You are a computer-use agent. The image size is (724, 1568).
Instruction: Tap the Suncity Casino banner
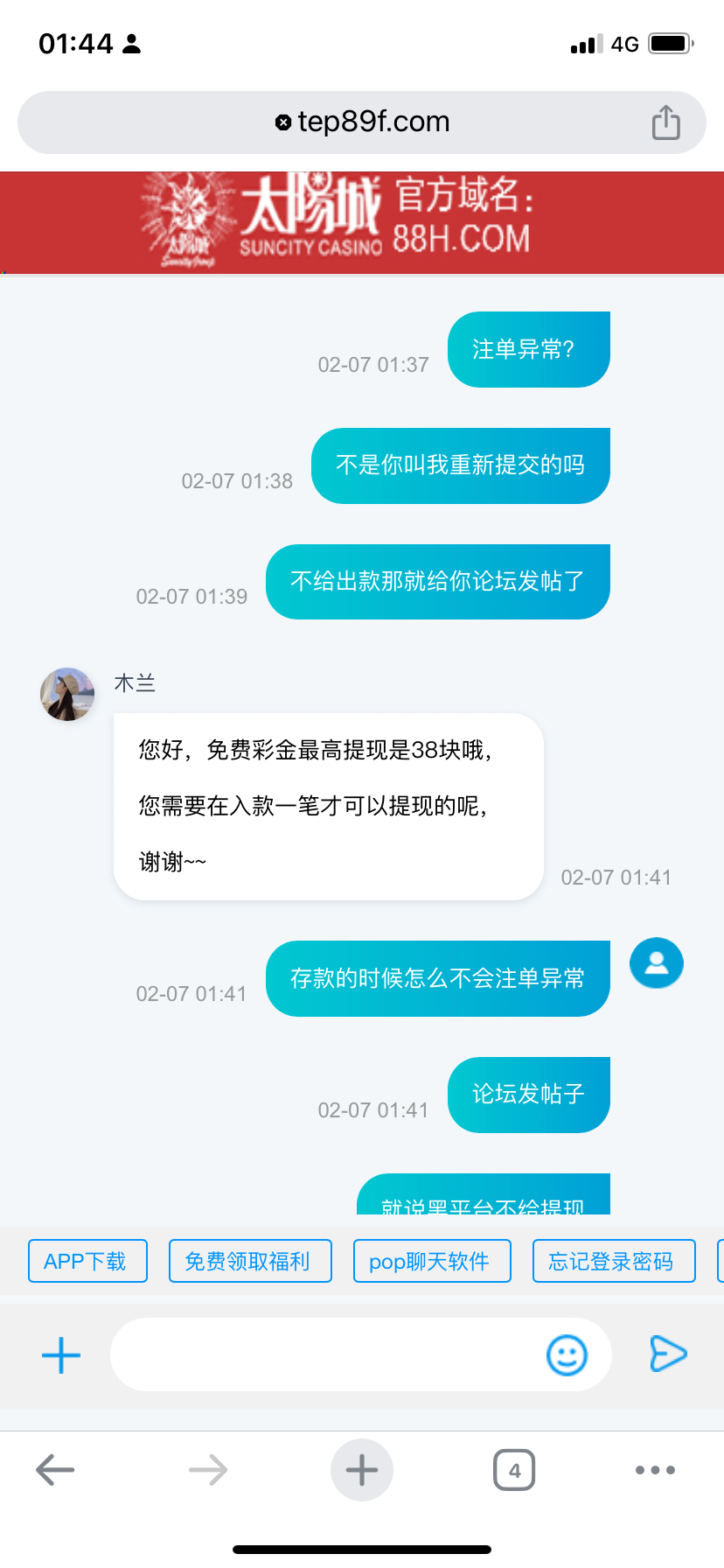362,222
